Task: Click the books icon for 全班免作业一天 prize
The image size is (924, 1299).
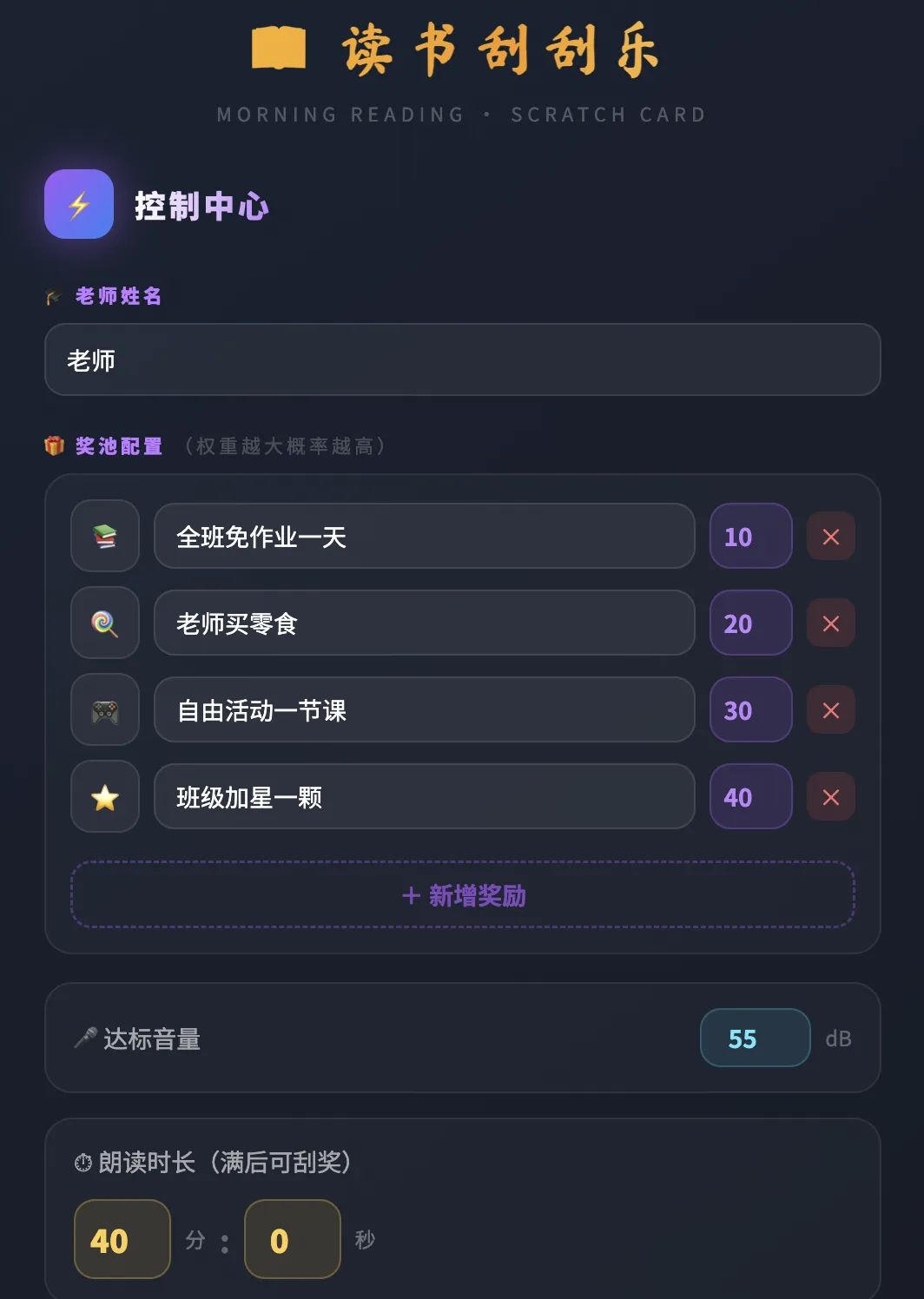Action: click(x=104, y=537)
